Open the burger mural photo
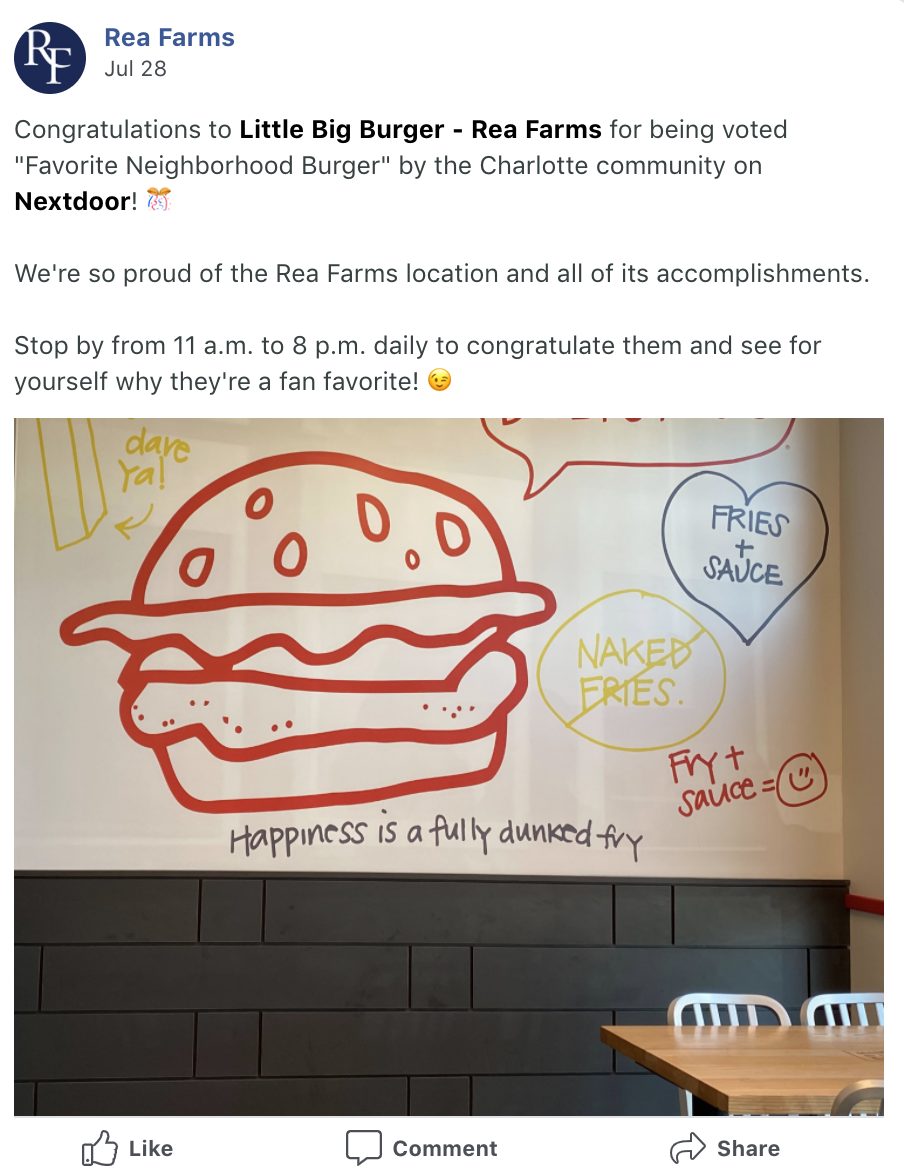This screenshot has width=904, height=1174. coord(448,766)
